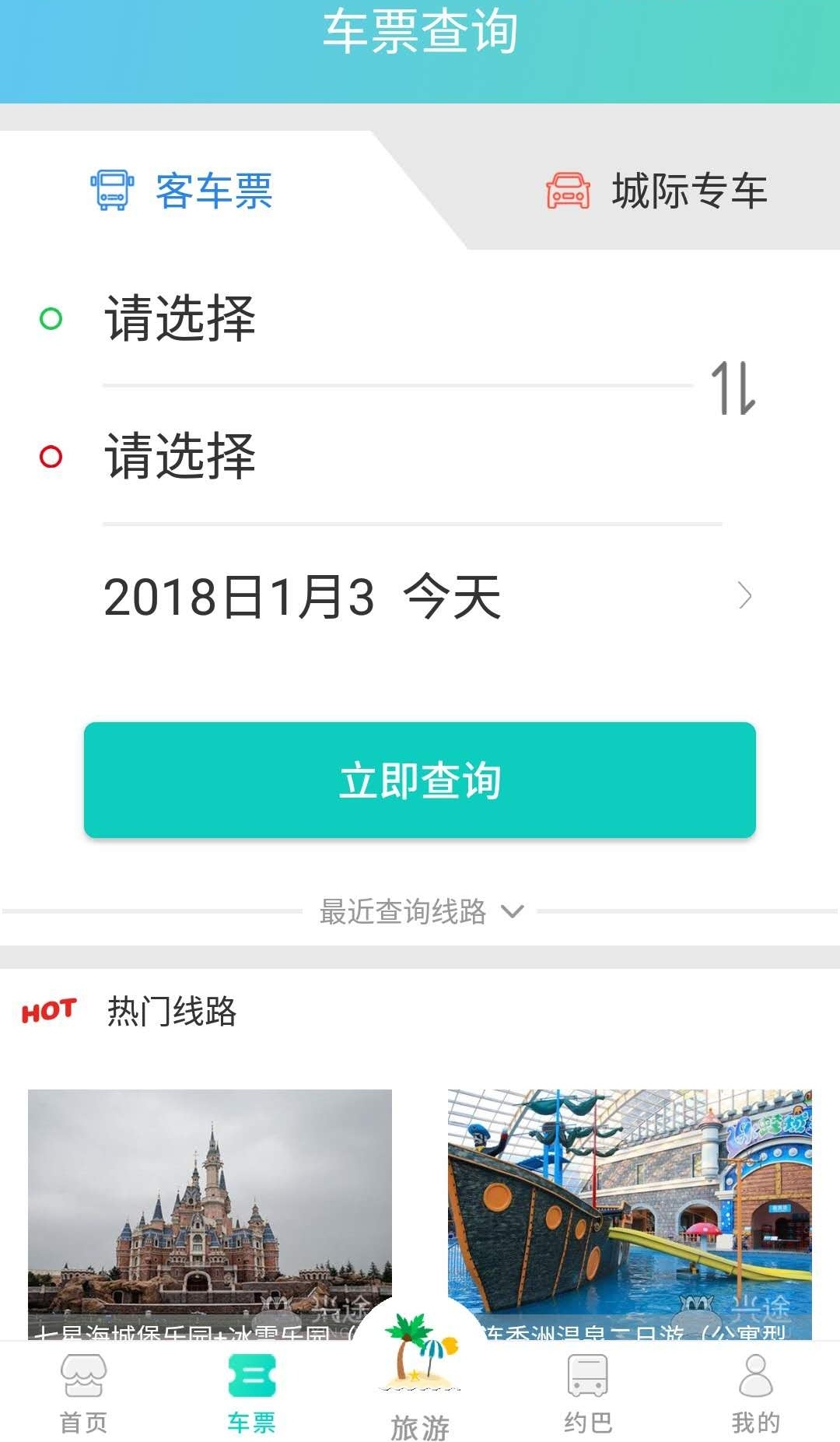
Task: Go to the 首页 home tab
Action: 84,1393
